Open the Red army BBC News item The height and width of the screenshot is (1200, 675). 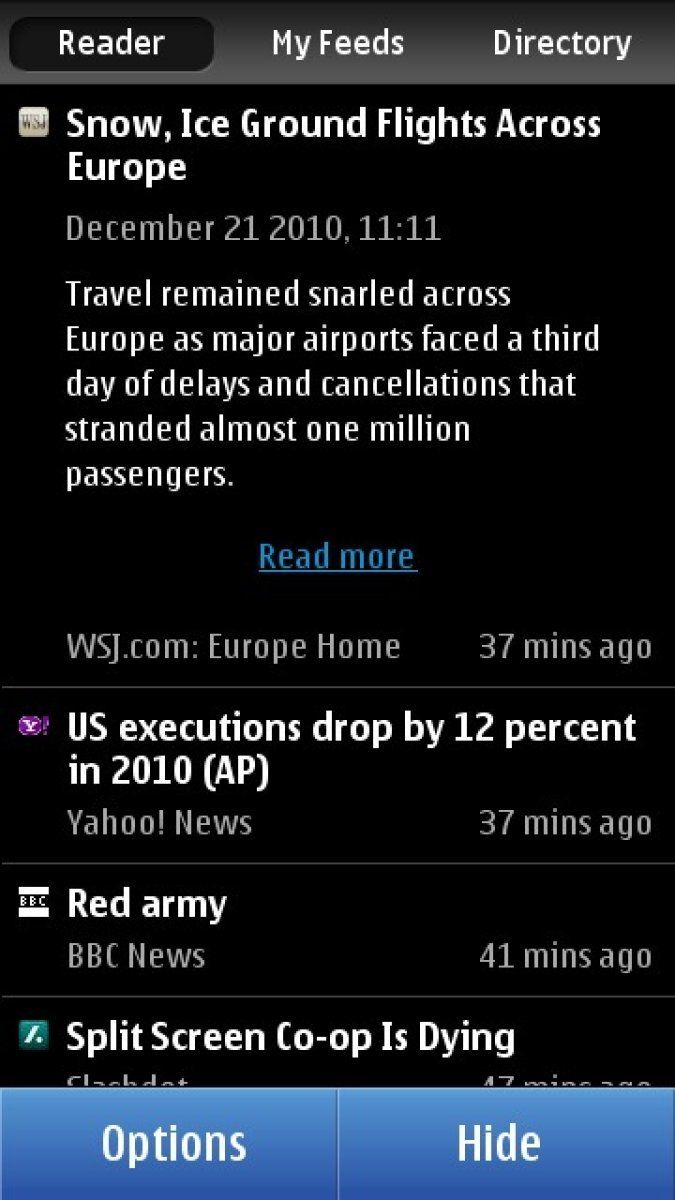(x=147, y=905)
